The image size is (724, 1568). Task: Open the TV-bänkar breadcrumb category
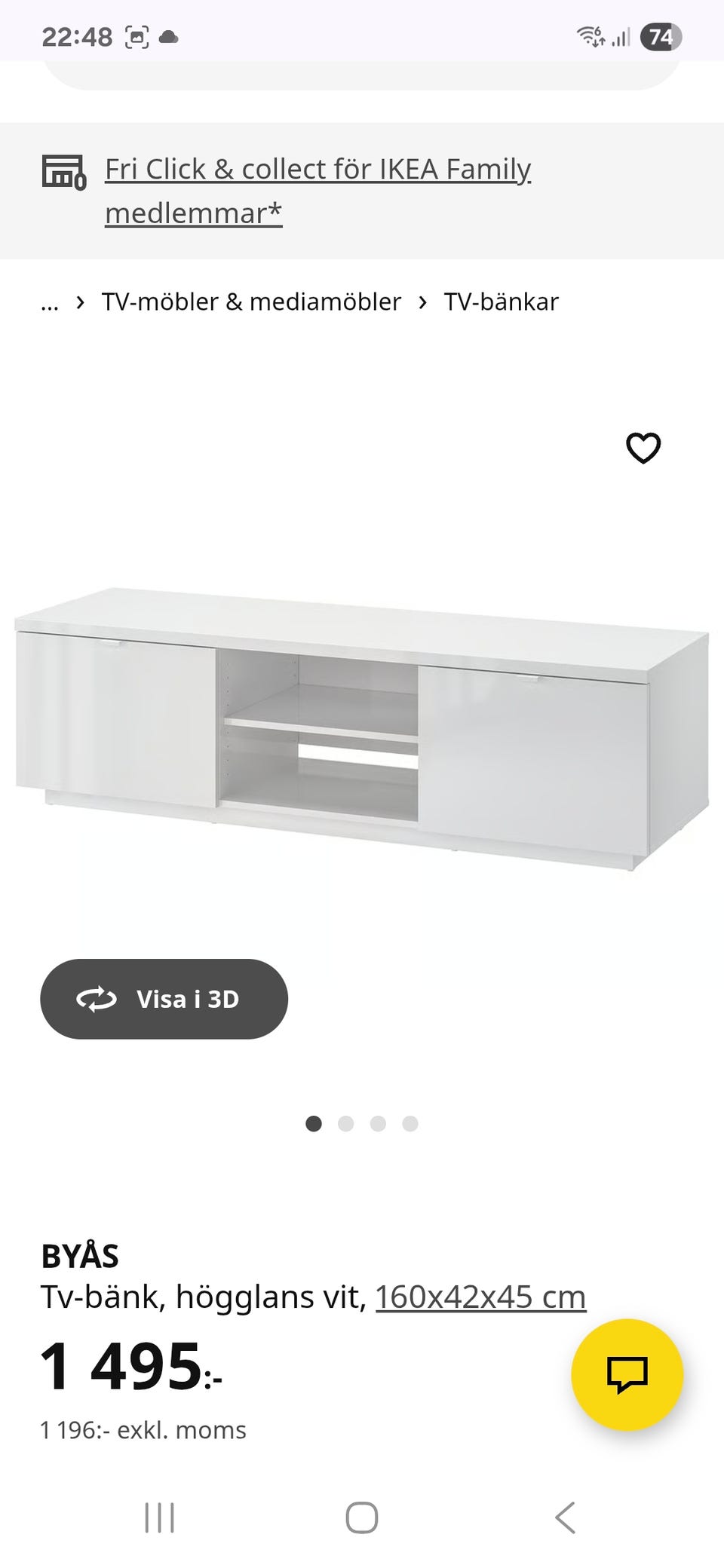click(x=502, y=301)
